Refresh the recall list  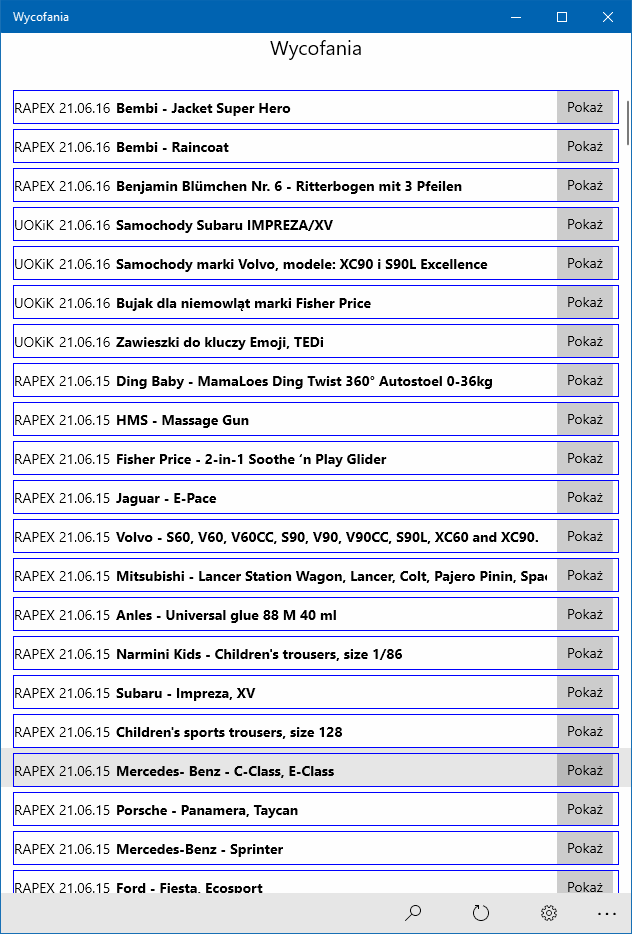click(480, 913)
